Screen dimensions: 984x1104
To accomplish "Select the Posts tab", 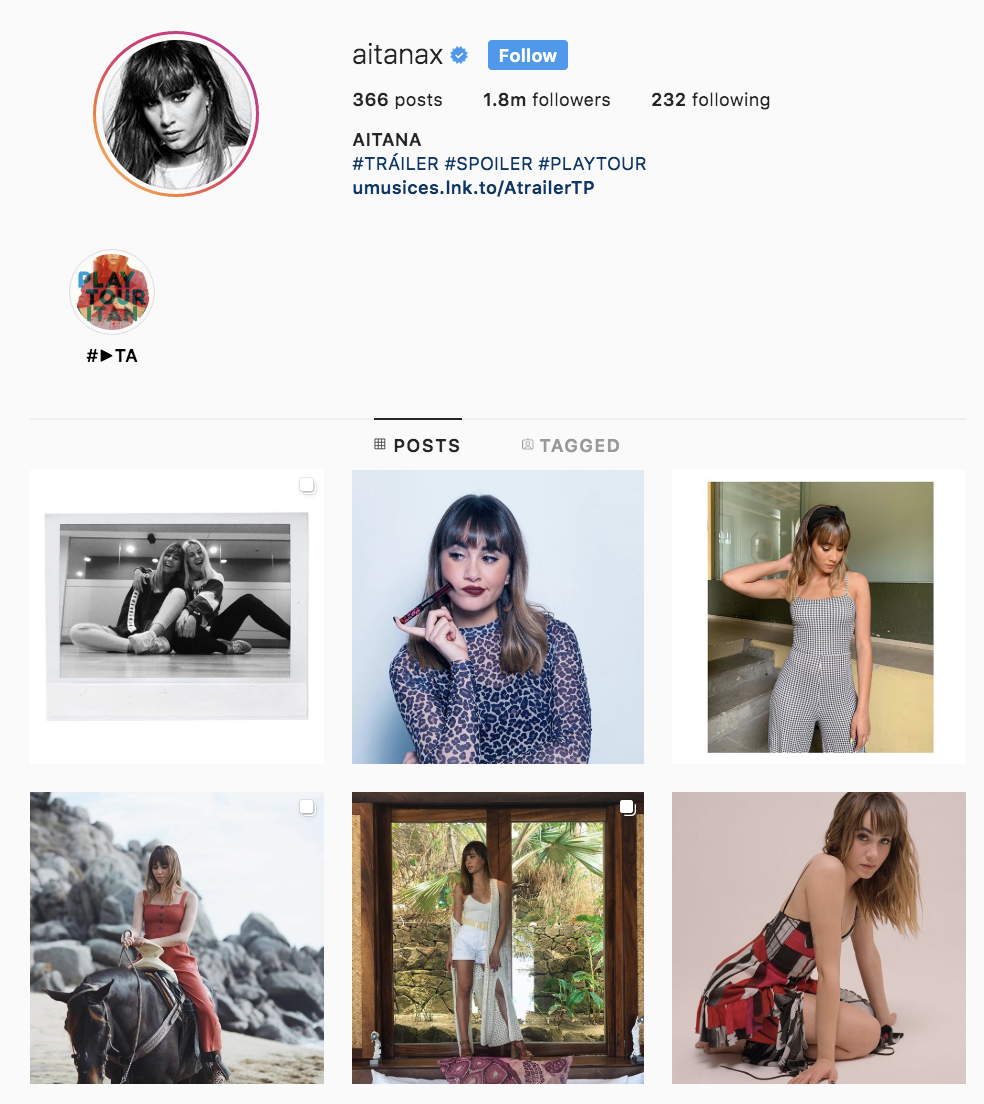I will (418, 446).
